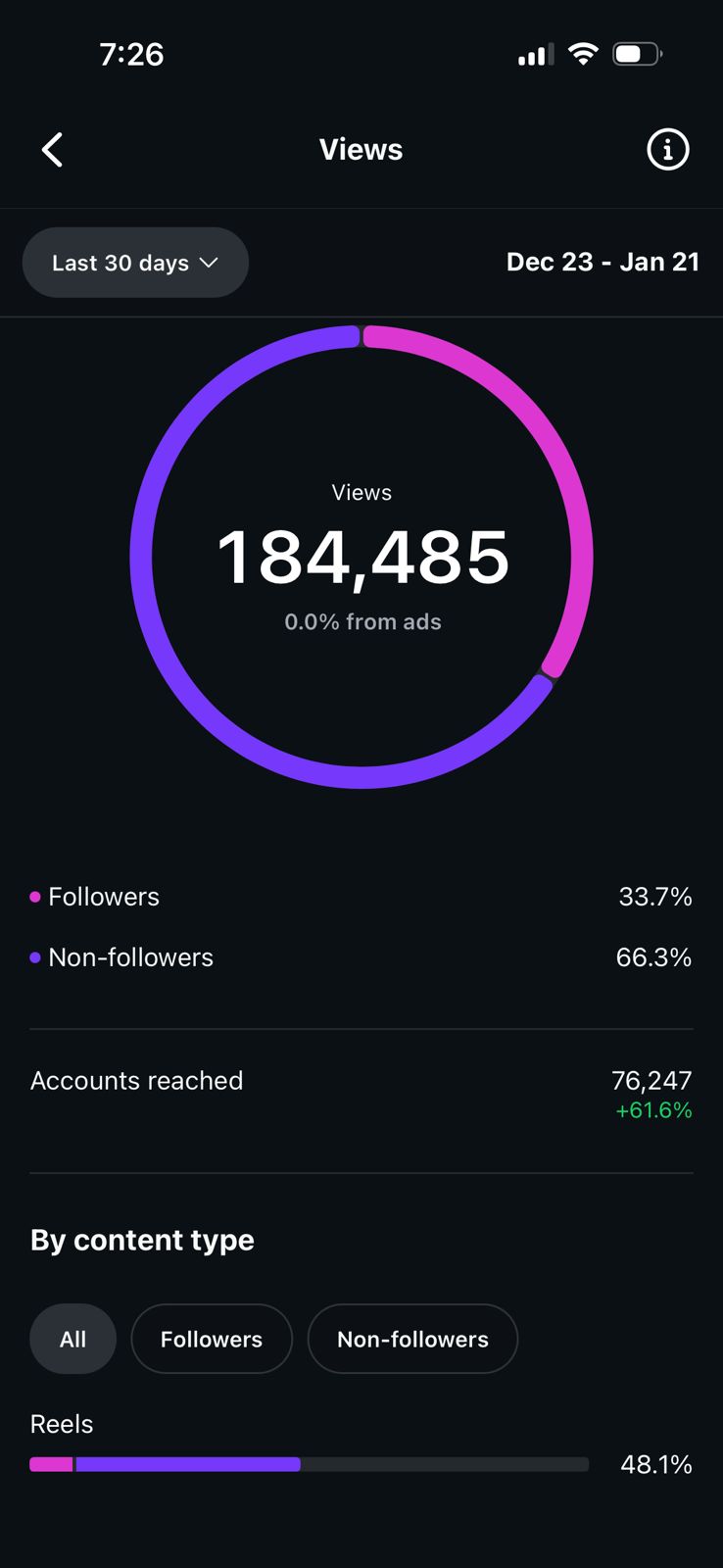Filter content type by Followers
Screen dimensions: 723x1568
point(212,1339)
